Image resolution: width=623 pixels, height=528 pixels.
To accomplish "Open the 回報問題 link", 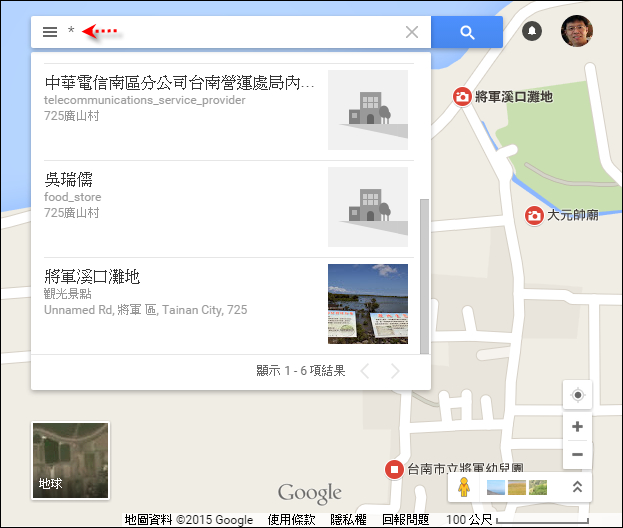I will [x=405, y=520].
